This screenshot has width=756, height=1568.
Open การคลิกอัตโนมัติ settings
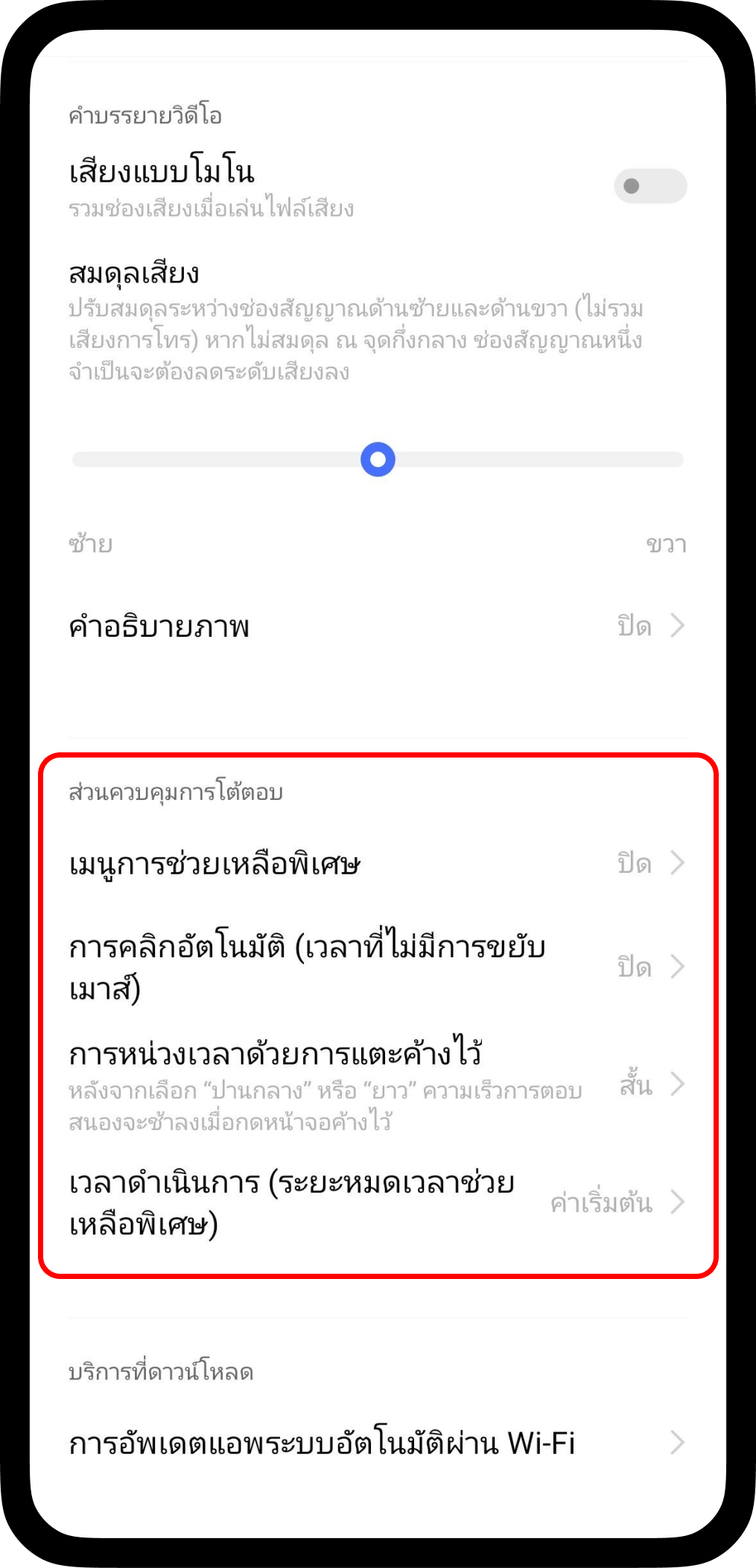click(377, 968)
